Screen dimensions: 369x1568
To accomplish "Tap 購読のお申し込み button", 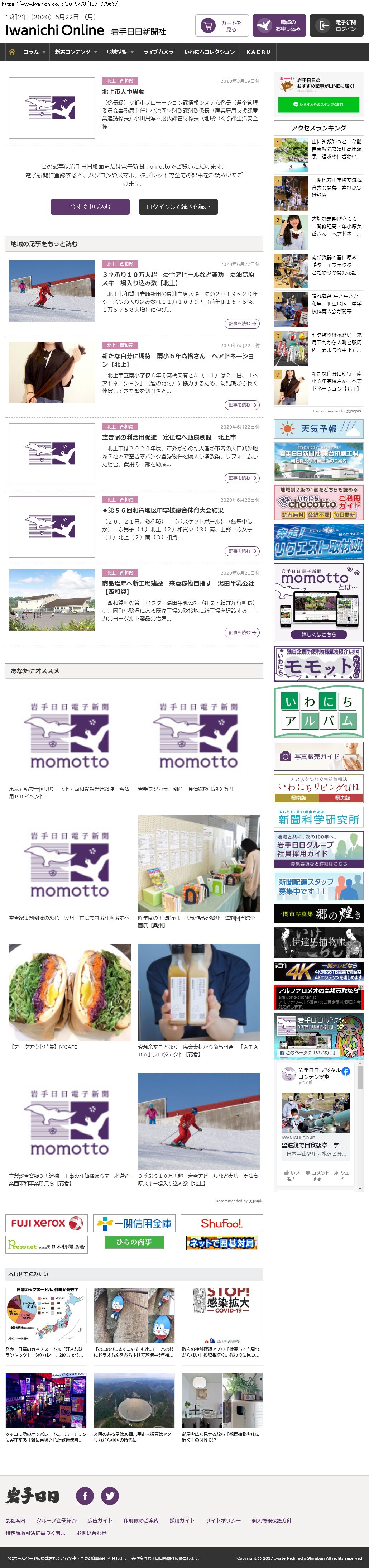I will coord(279,26).
